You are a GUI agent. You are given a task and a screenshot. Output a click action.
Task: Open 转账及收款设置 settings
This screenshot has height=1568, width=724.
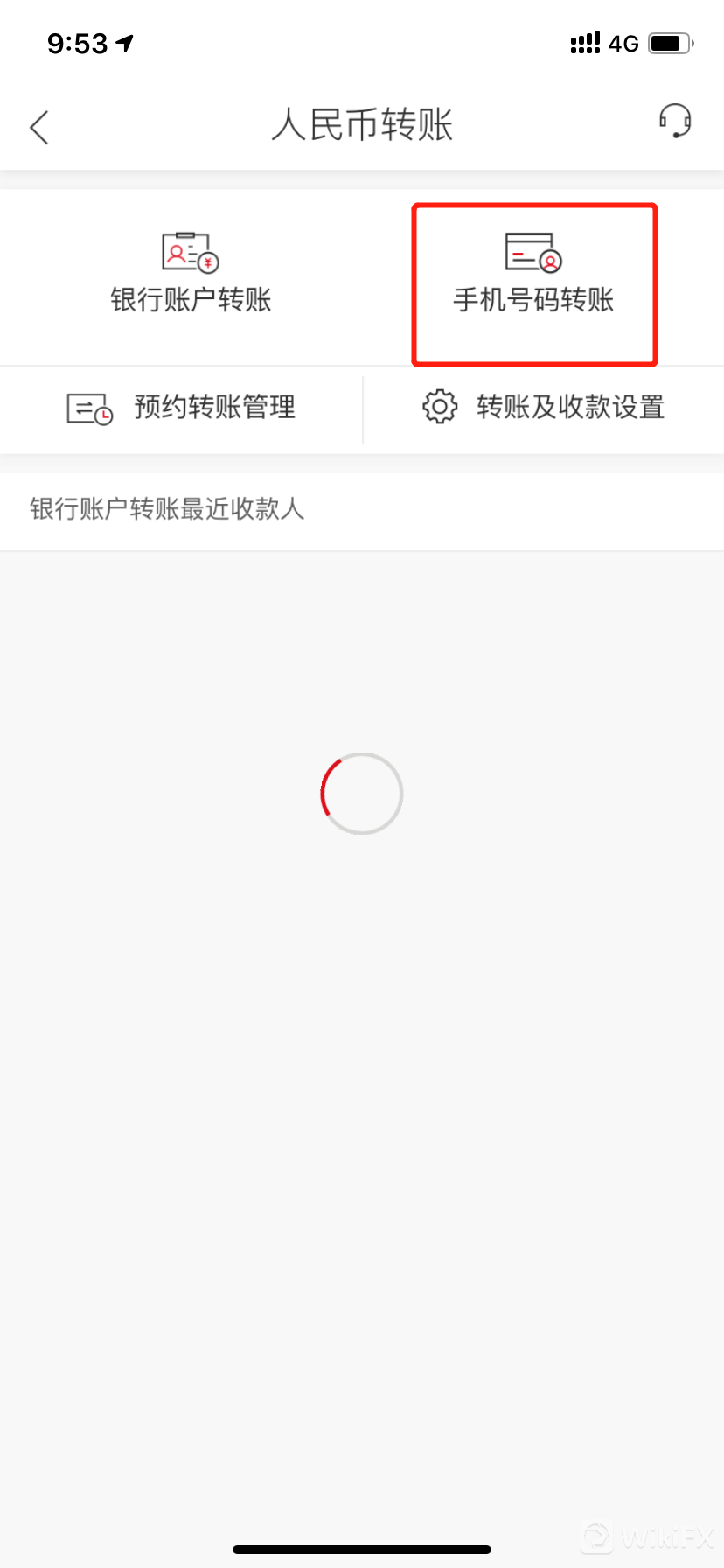[x=544, y=408]
